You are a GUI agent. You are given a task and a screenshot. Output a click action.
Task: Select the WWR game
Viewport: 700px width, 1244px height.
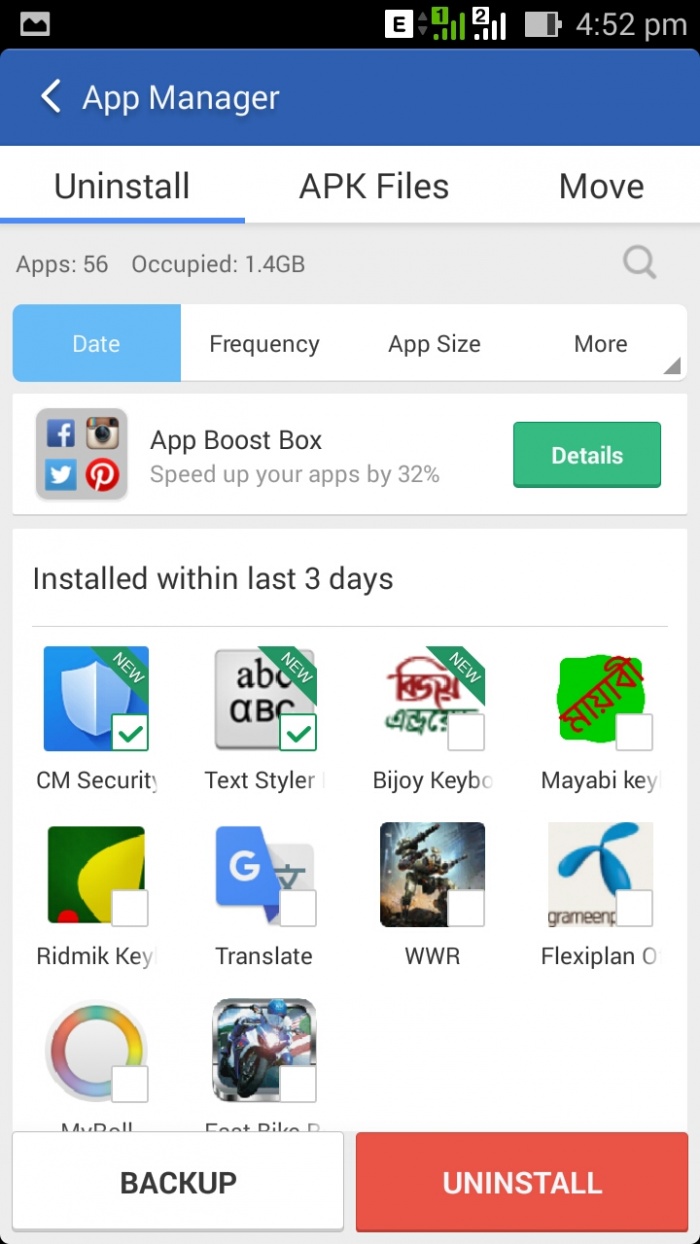(466, 908)
